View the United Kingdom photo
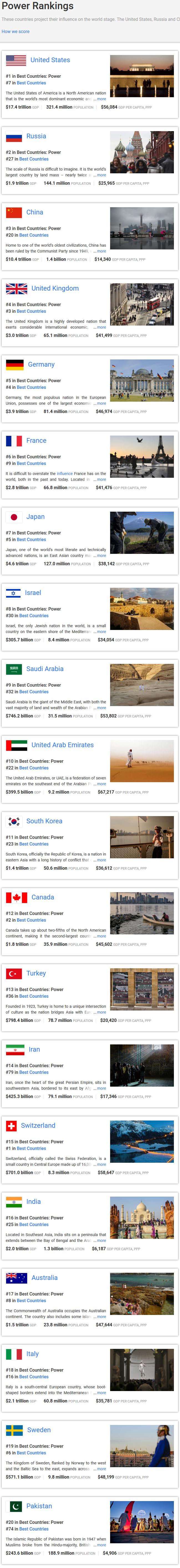The image size is (180, 1568). (x=142, y=304)
